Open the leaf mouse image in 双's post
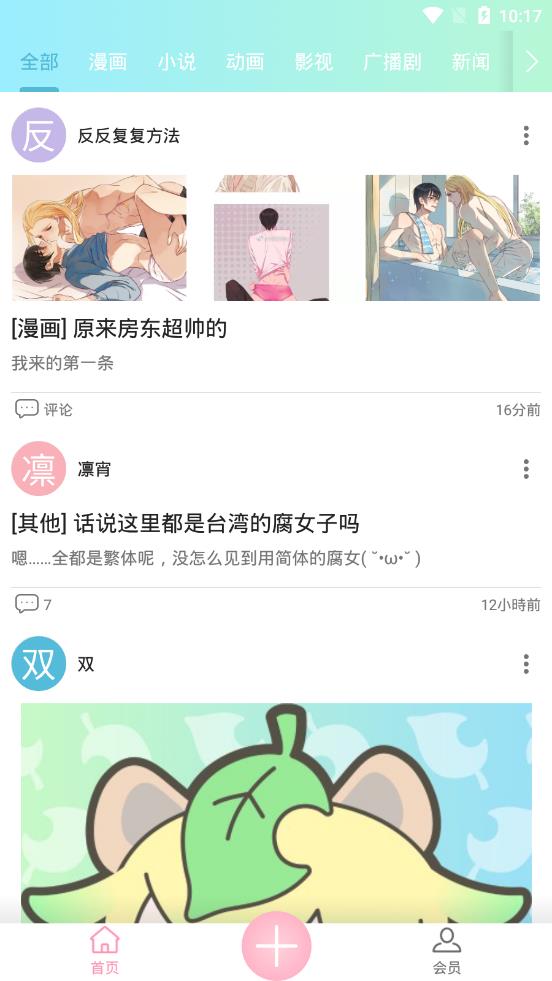The height and width of the screenshot is (981, 552). pyautogui.click(x=276, y=812)
